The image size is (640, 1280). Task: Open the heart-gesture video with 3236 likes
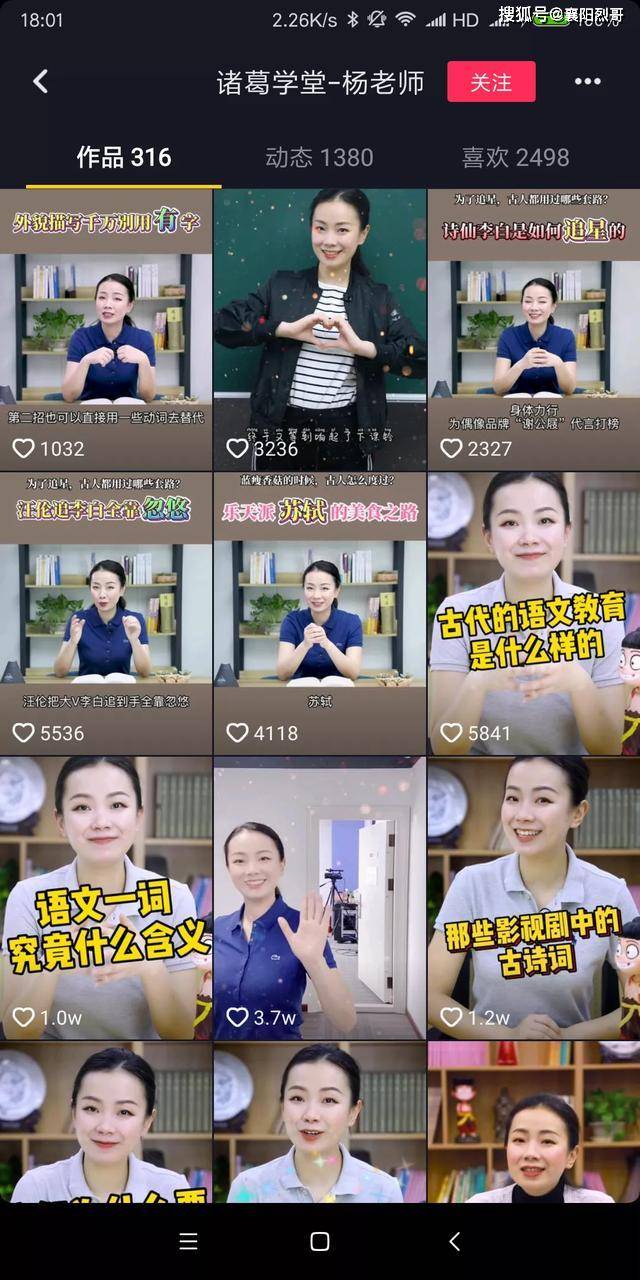point(319,330)
